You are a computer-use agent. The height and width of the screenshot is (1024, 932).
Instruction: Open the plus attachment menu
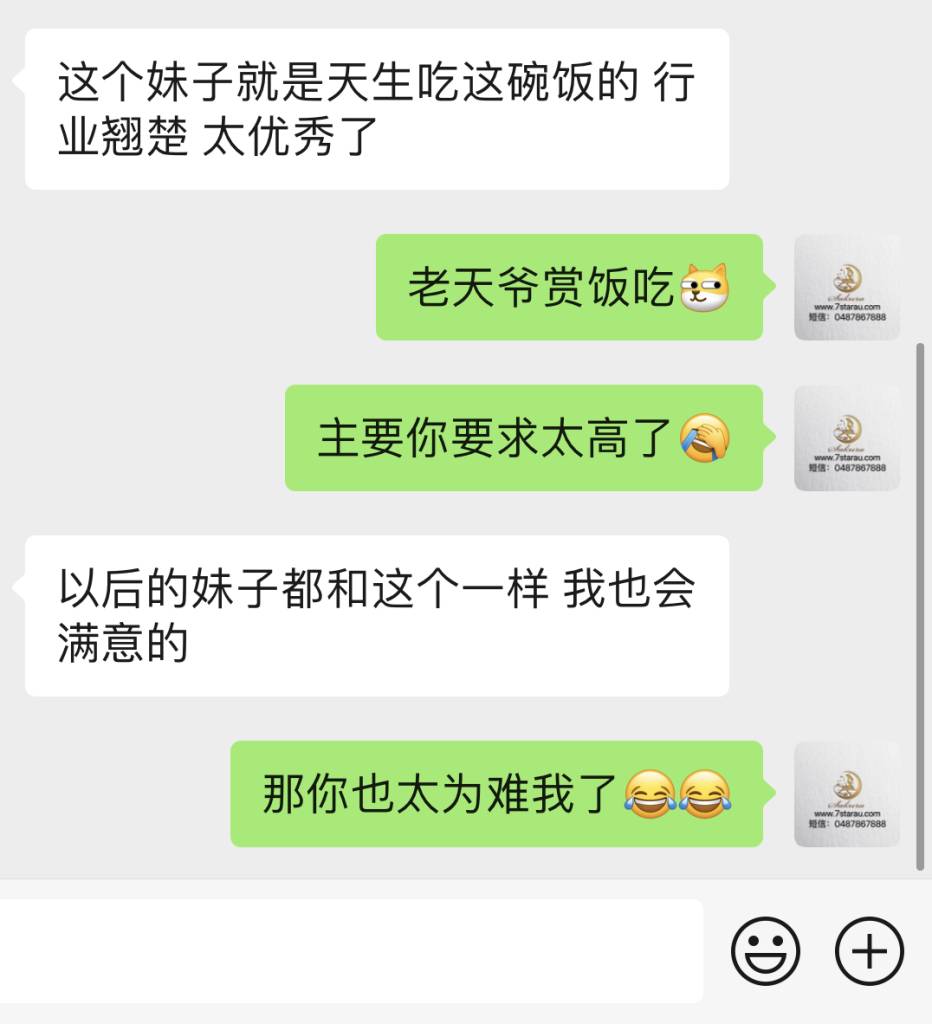pos(869,951)
